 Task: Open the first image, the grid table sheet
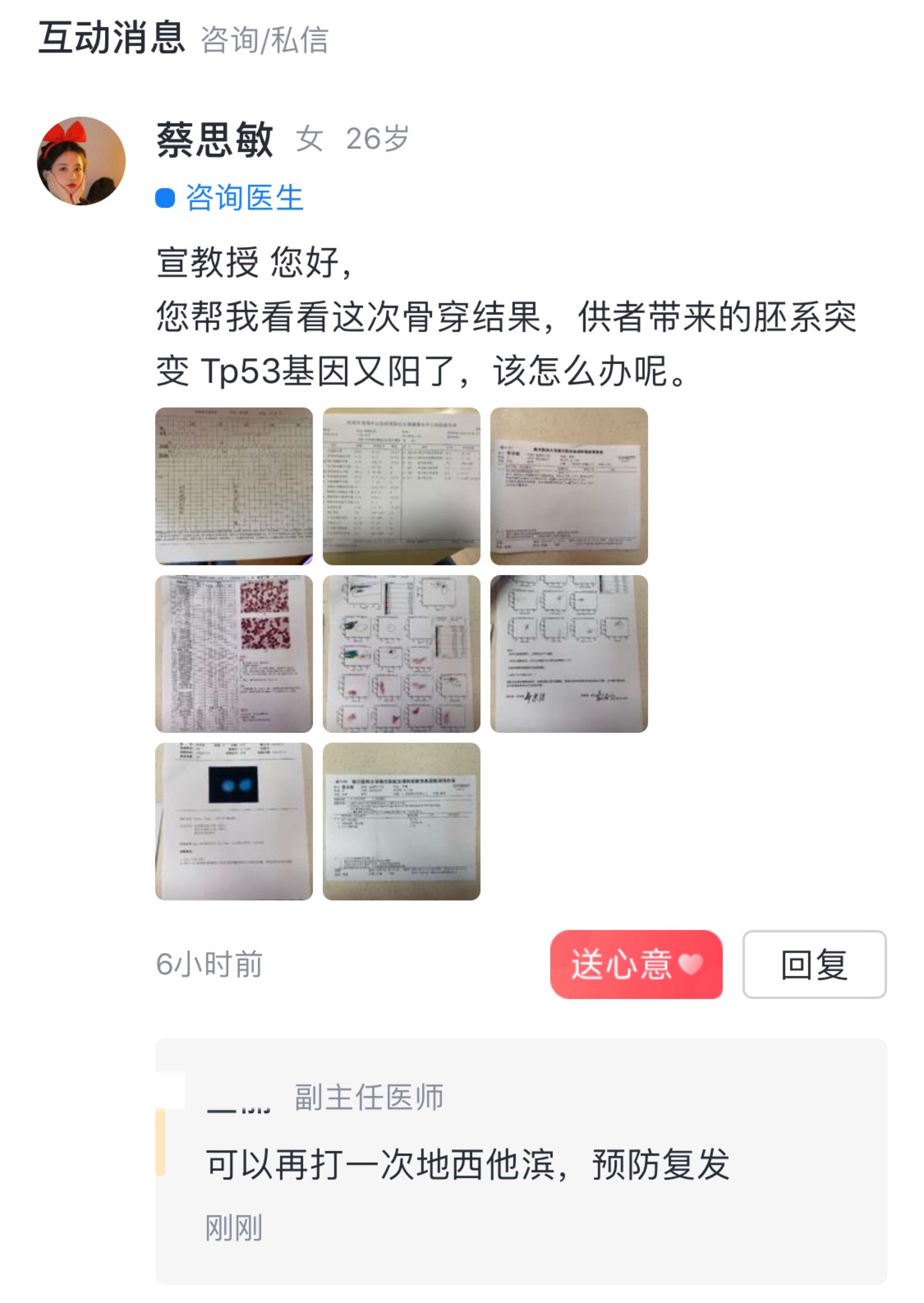click(234, 486)
